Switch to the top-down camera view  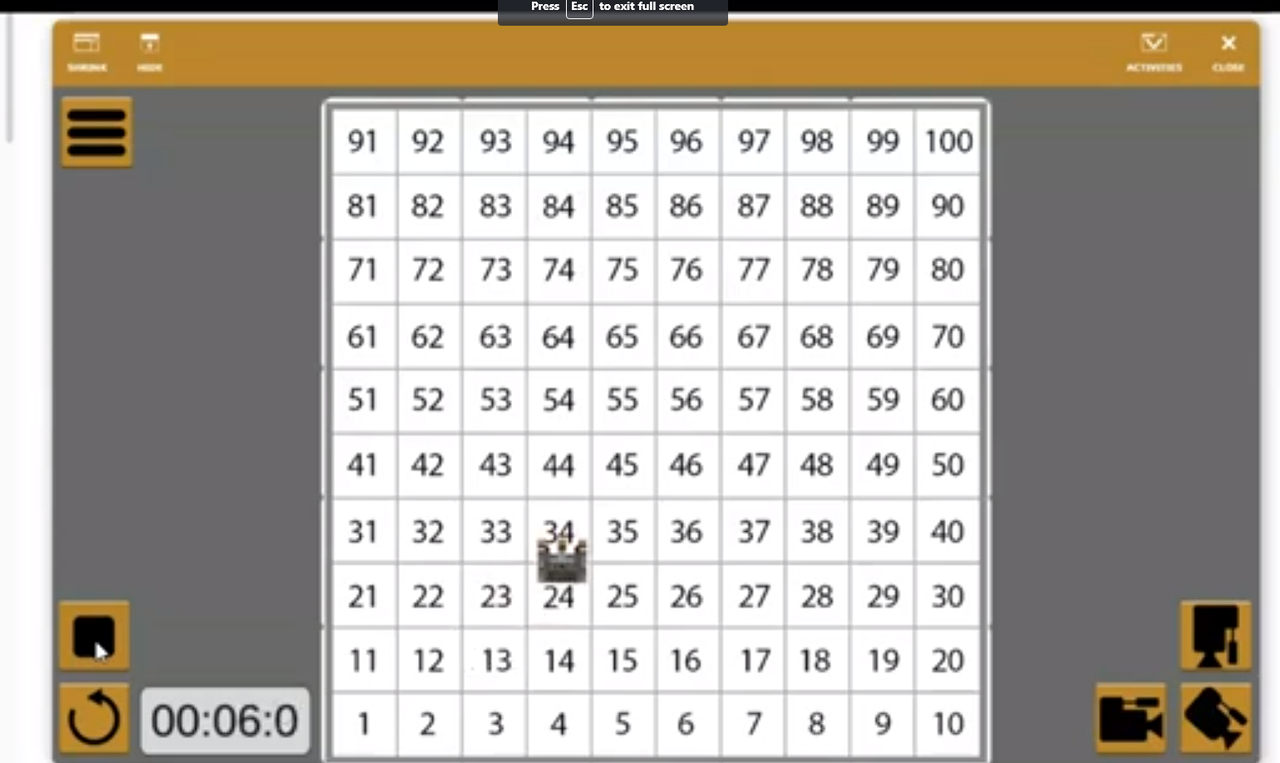pos(1215,635)
